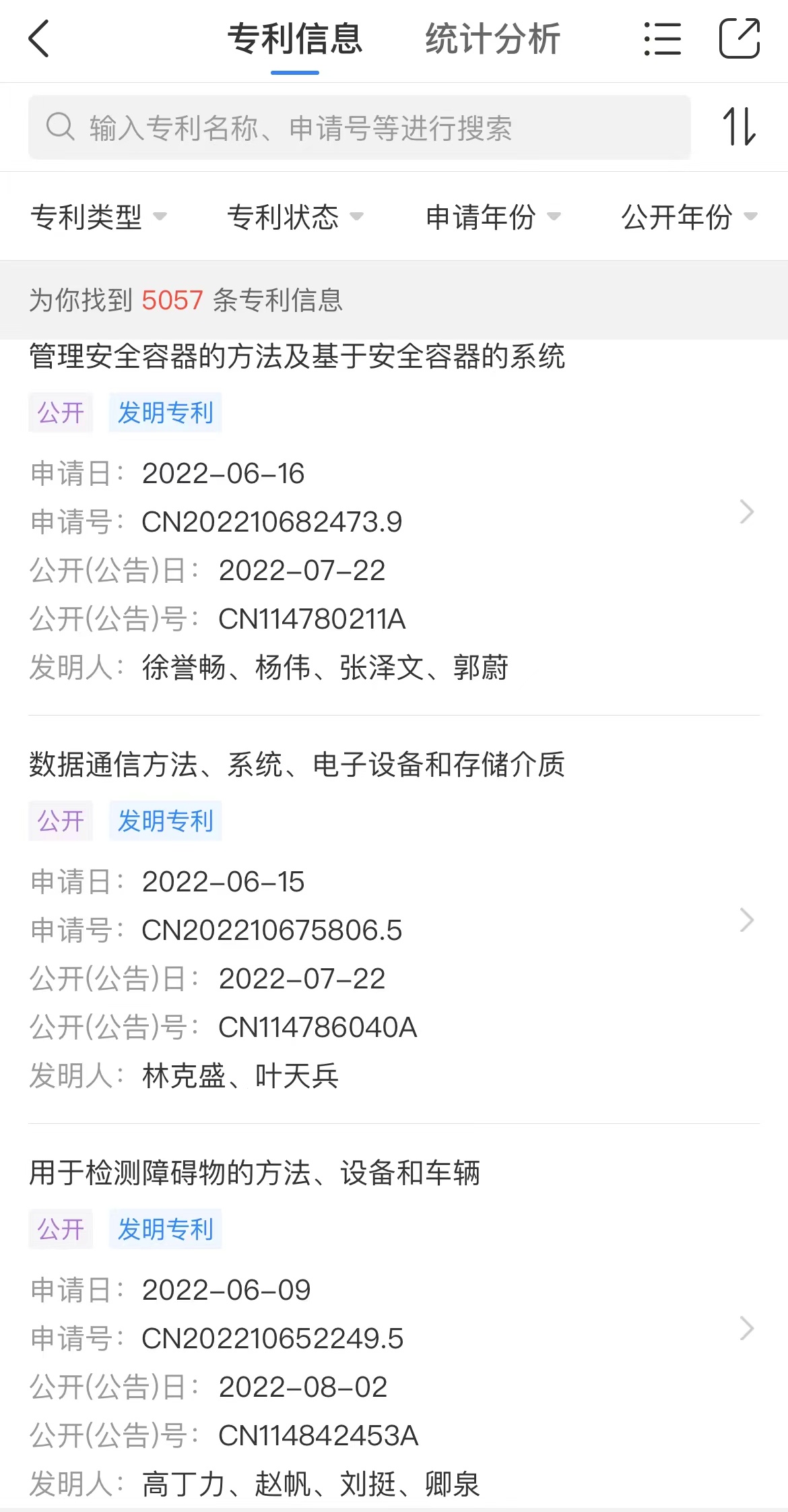Open the sort order arrows icon
The image size is (788, 1512).
[x=740, y=127]
